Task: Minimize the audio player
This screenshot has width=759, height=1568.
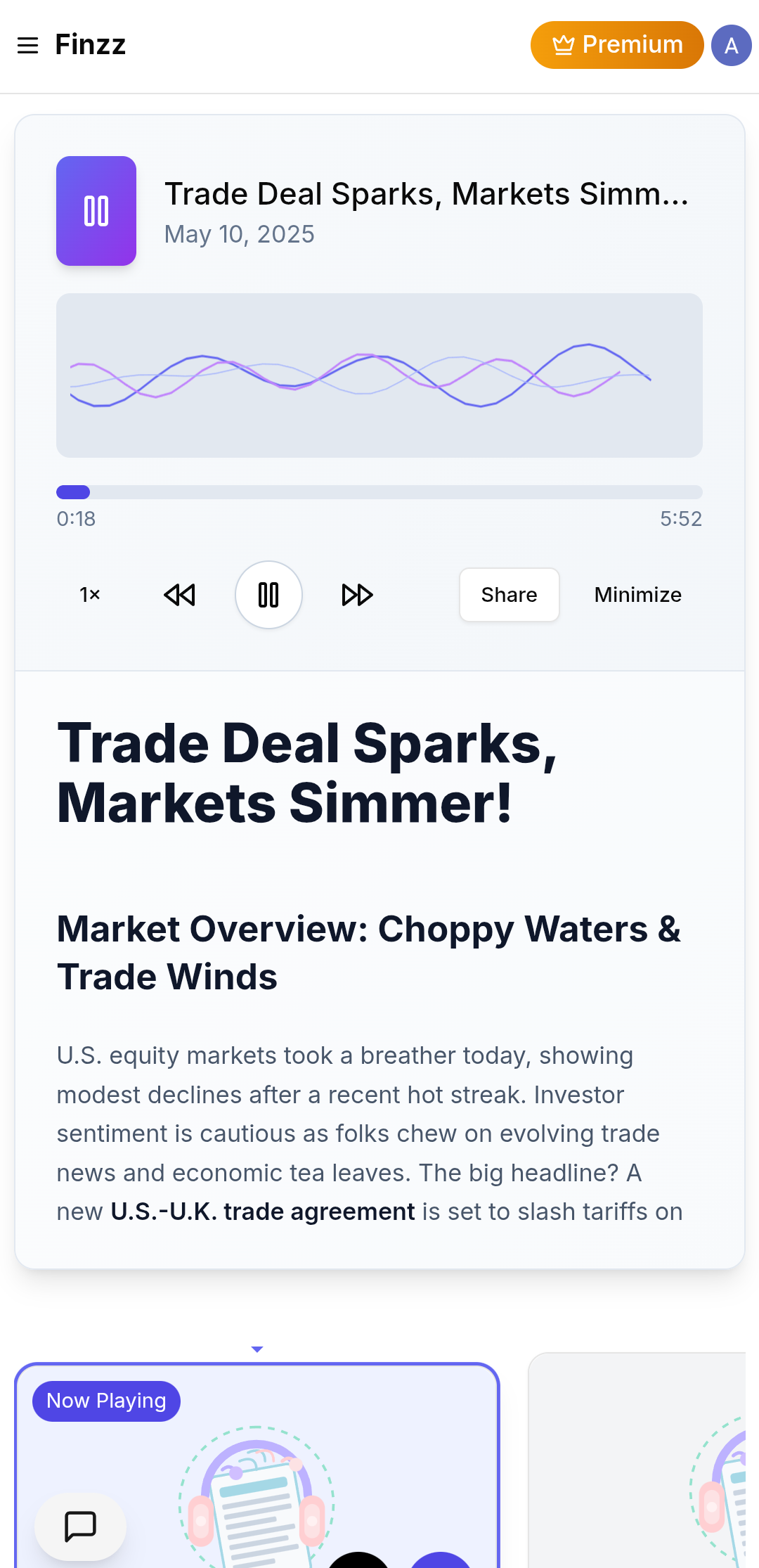Action: coord(637,595)
